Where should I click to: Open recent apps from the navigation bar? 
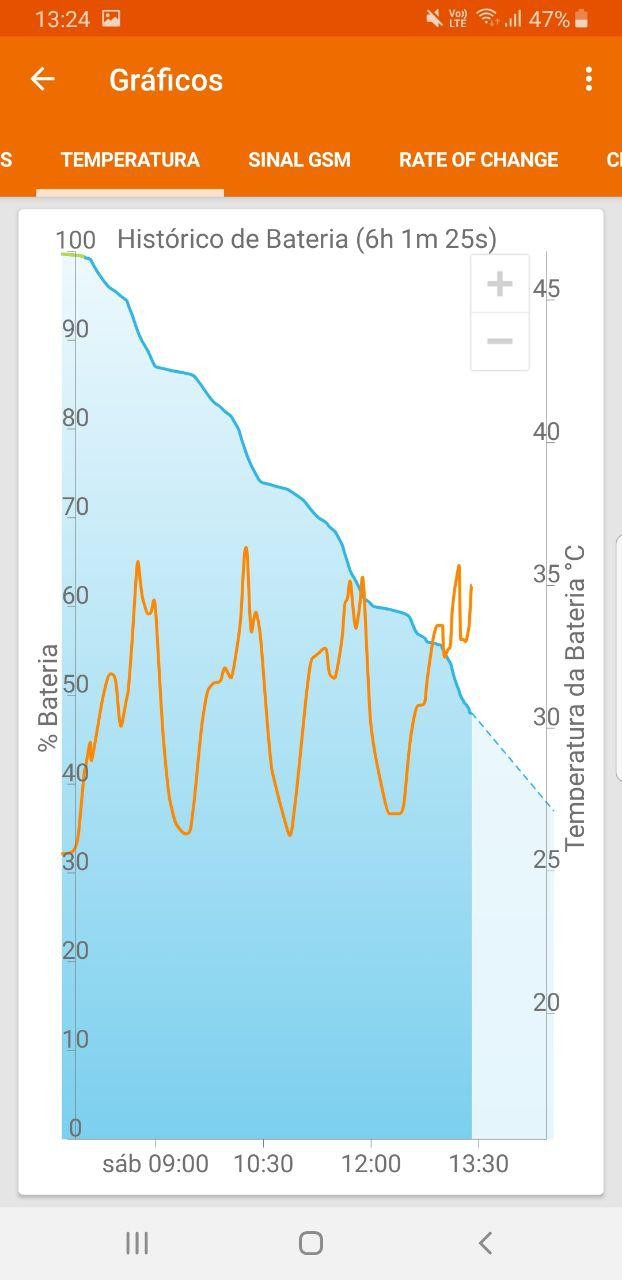(137, 1243)
